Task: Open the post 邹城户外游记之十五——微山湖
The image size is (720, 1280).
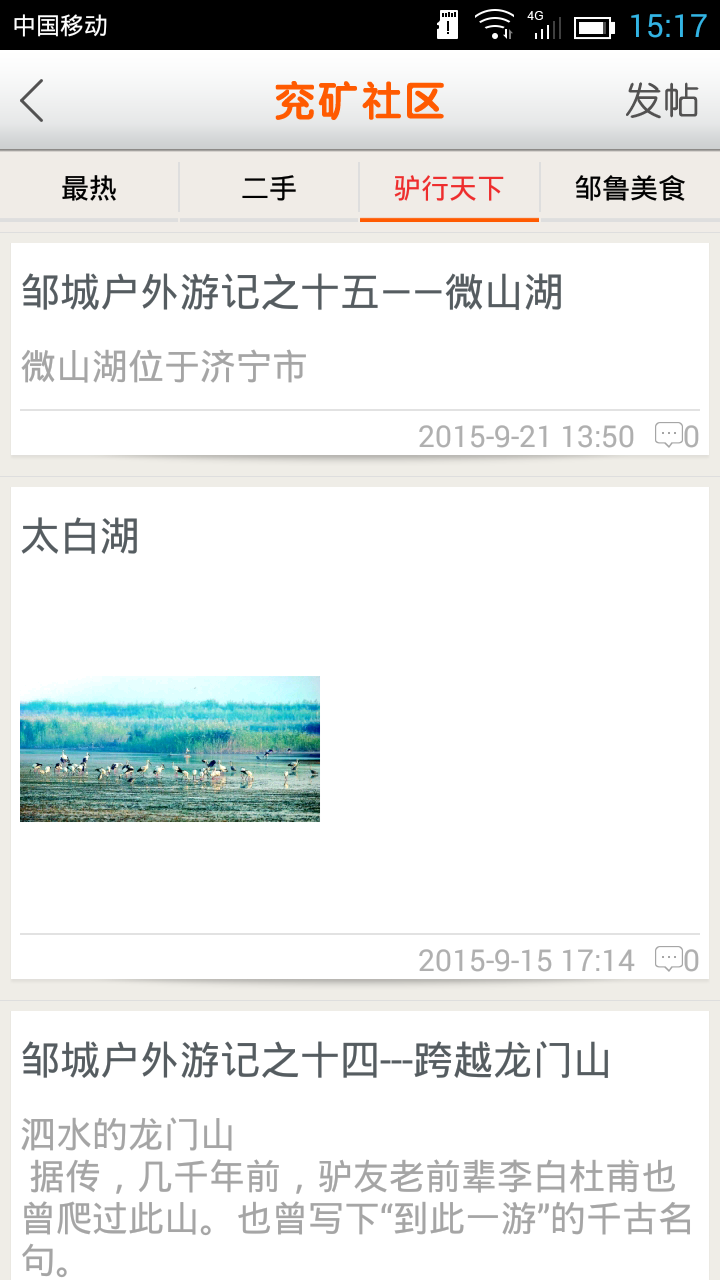Action: (x=292, y=293)
